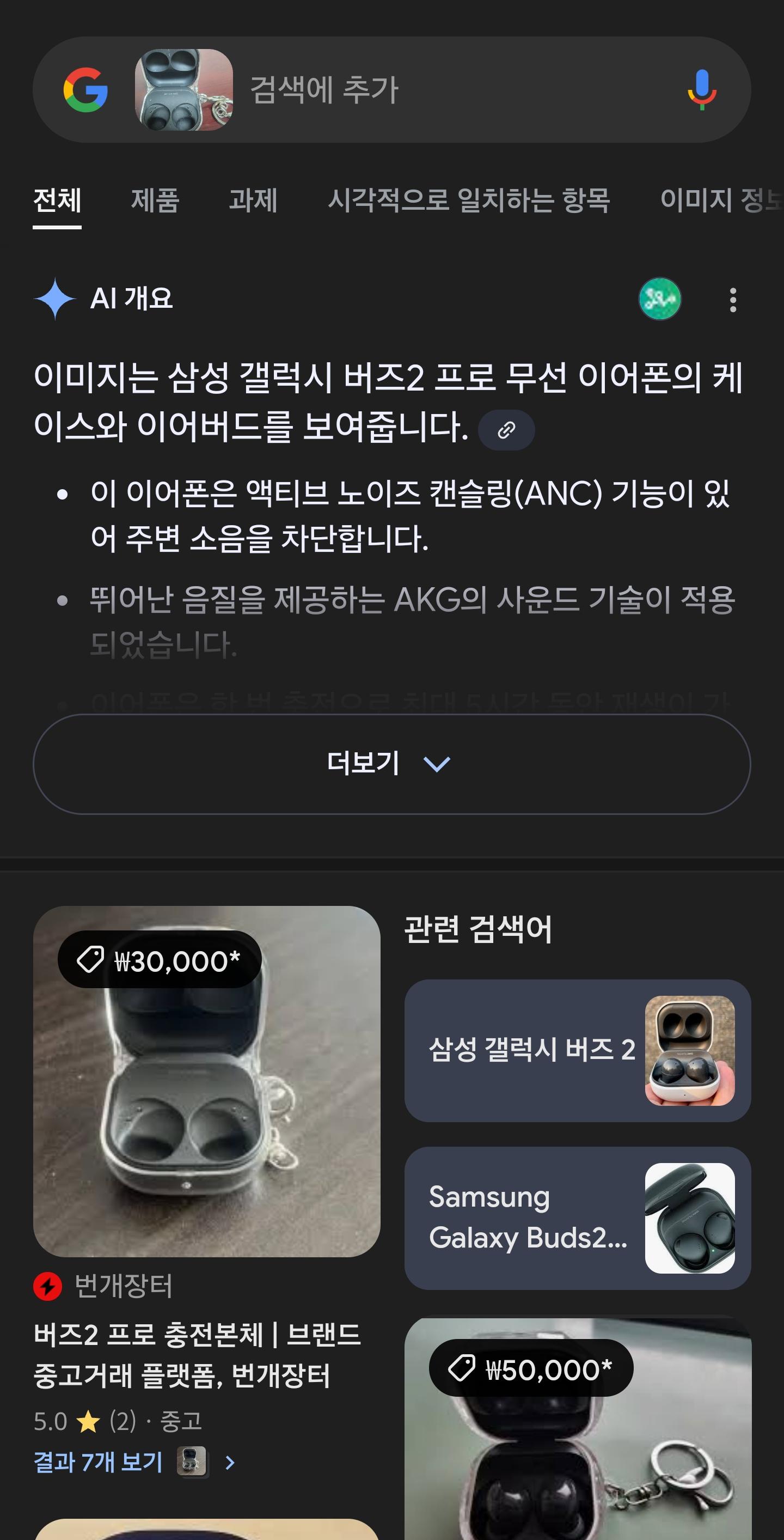The width and height of the screenshot is (784, 1540).
Task: Open the '버즈2 프로 충전본체' result title
Action: click(197, 1355)
